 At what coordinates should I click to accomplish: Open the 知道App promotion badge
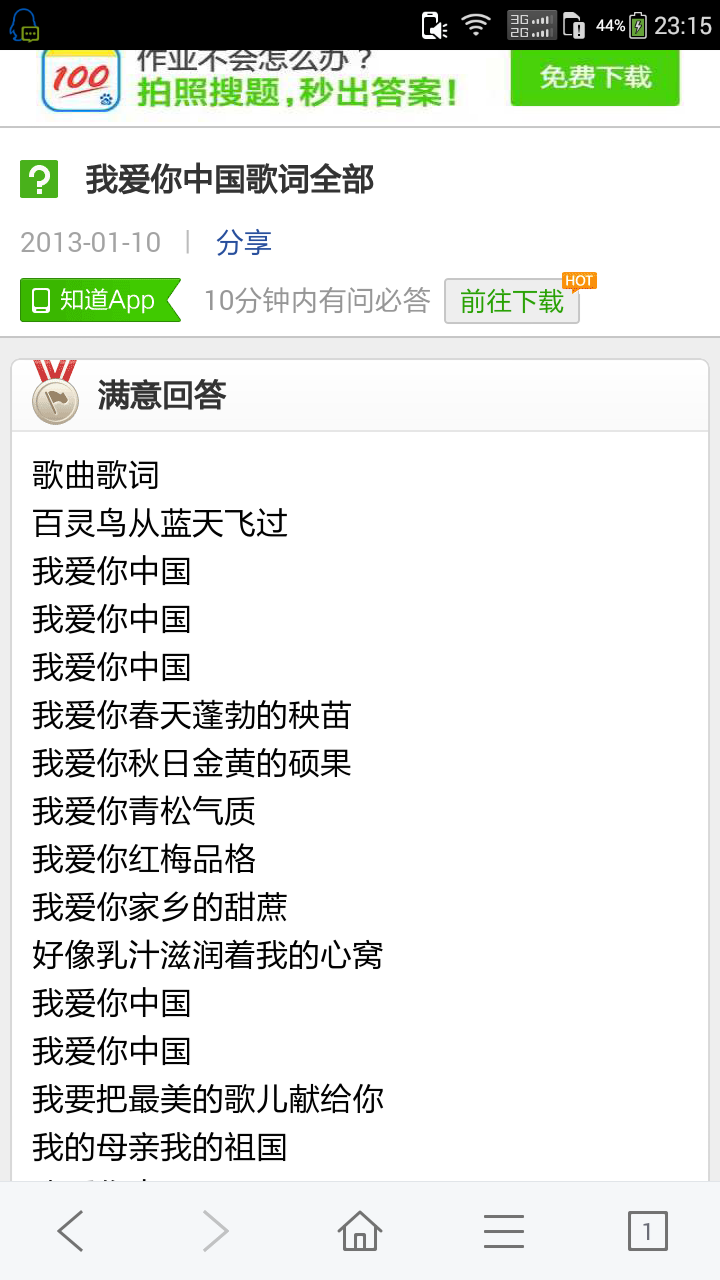(100, 300)
